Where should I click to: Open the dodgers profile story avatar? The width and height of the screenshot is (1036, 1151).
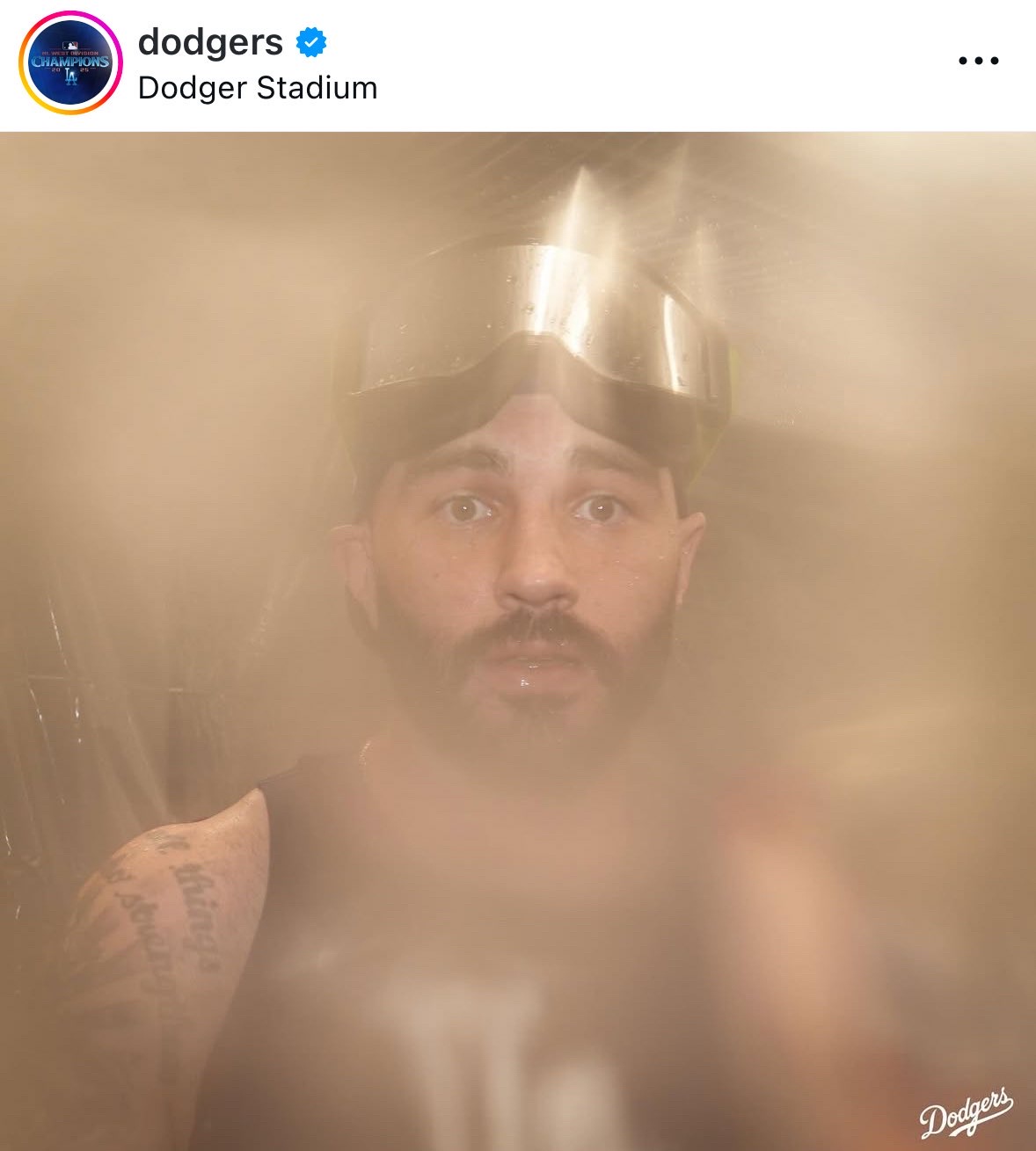click(x=70, y=63)
